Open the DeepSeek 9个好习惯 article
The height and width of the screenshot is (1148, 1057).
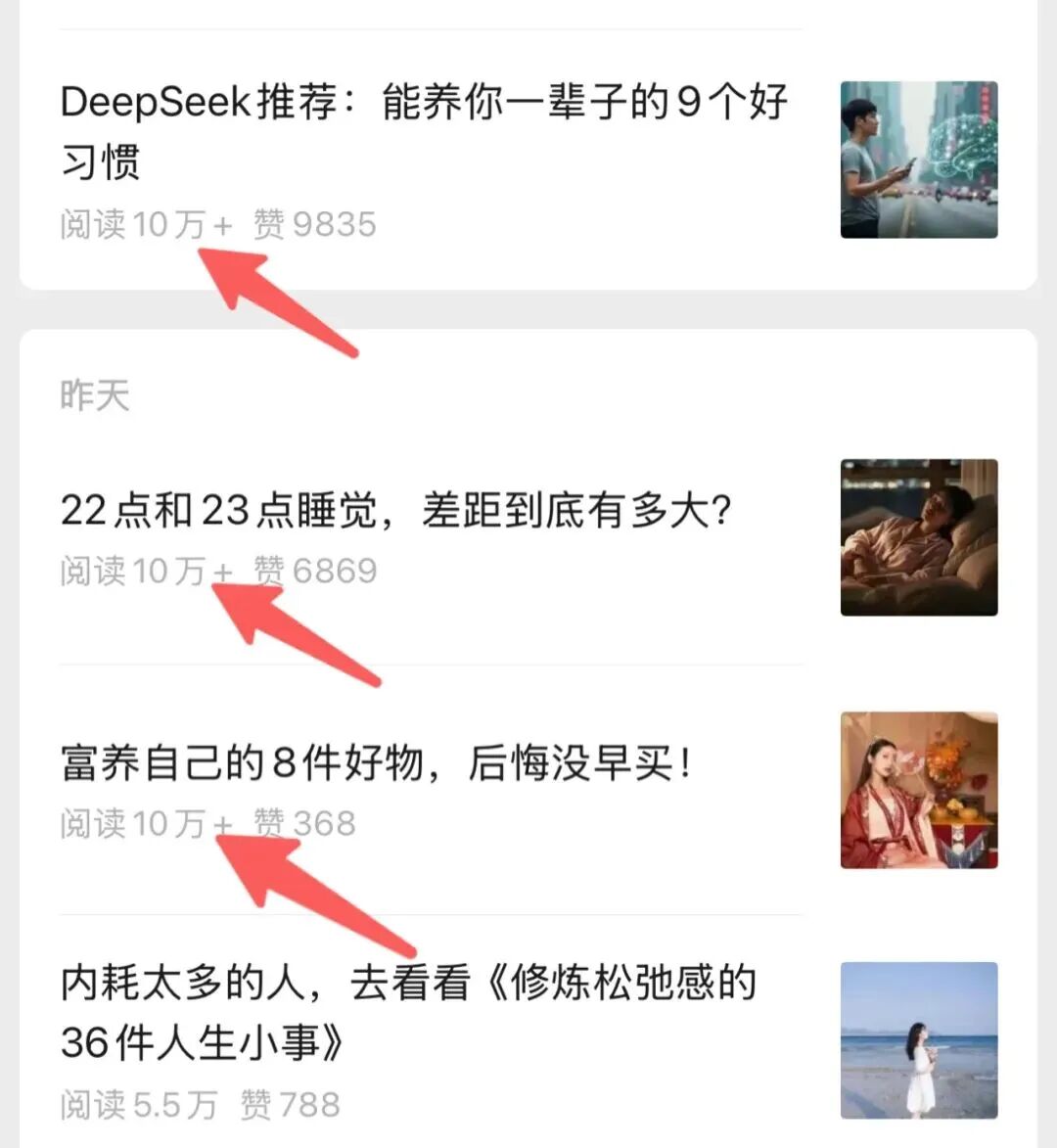click(x=423, y=130)
